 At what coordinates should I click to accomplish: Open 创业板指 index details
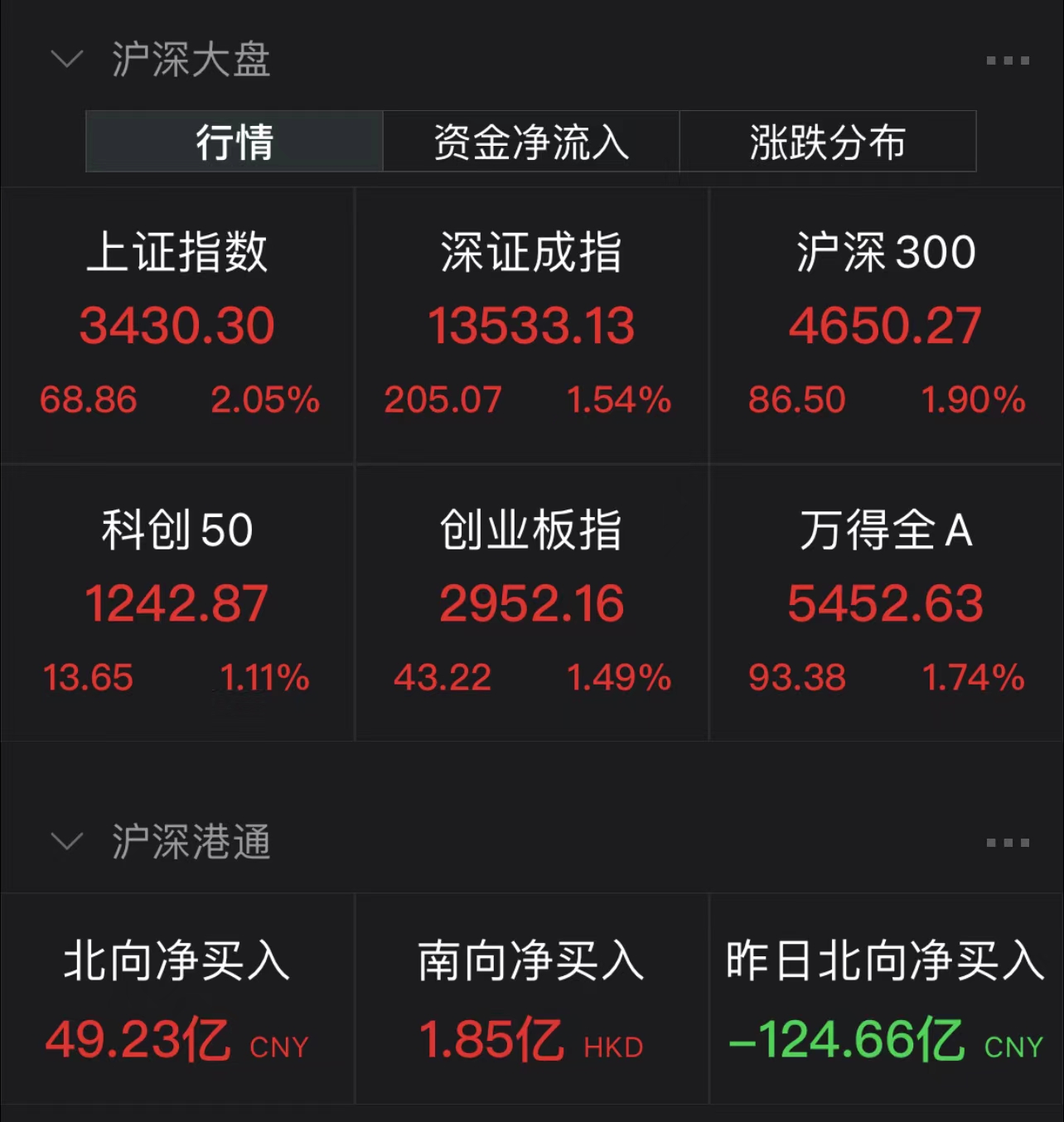pos(531,602)
